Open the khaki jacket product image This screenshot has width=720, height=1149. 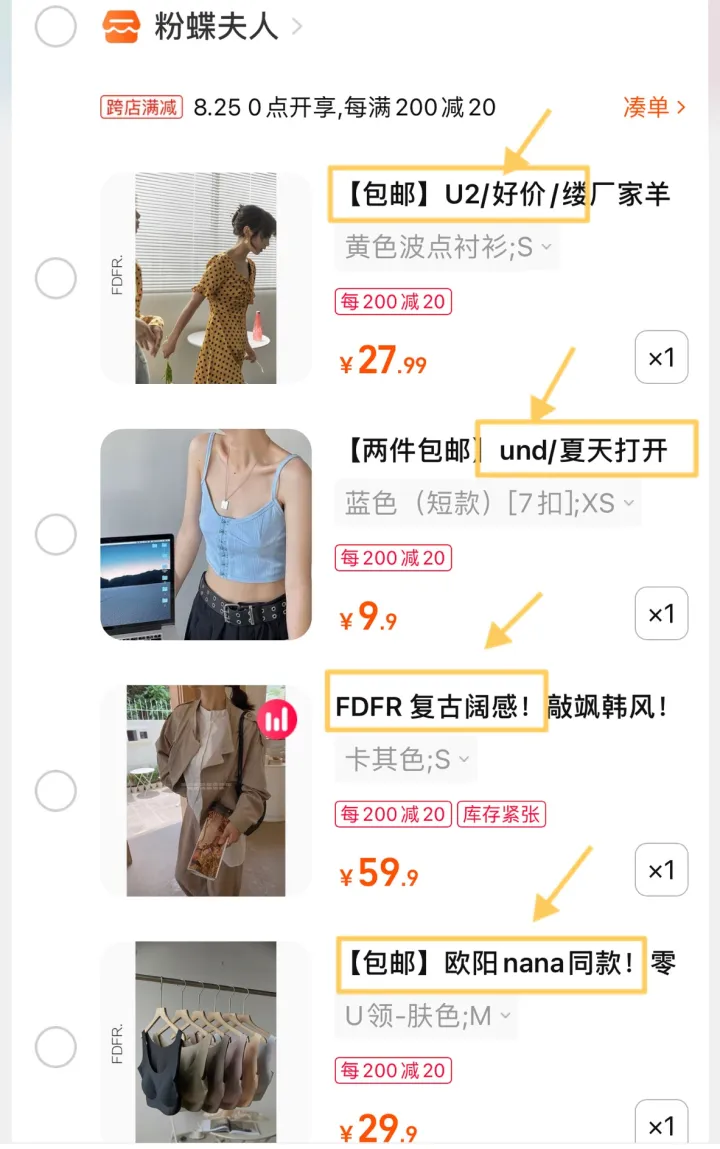click(x=206, y=790)
